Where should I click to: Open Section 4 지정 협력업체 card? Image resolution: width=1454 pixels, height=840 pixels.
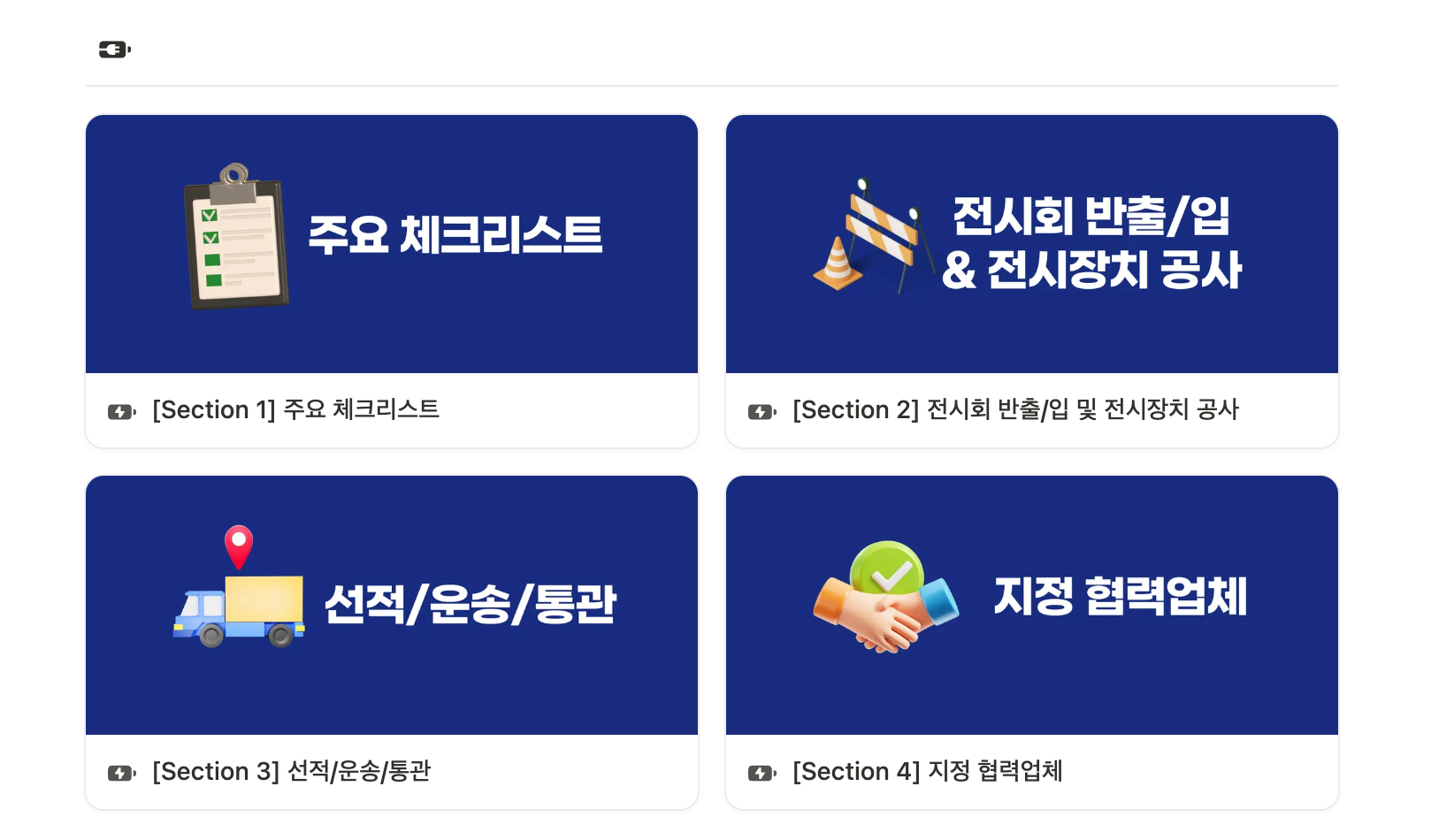(x=1031, y=641)
